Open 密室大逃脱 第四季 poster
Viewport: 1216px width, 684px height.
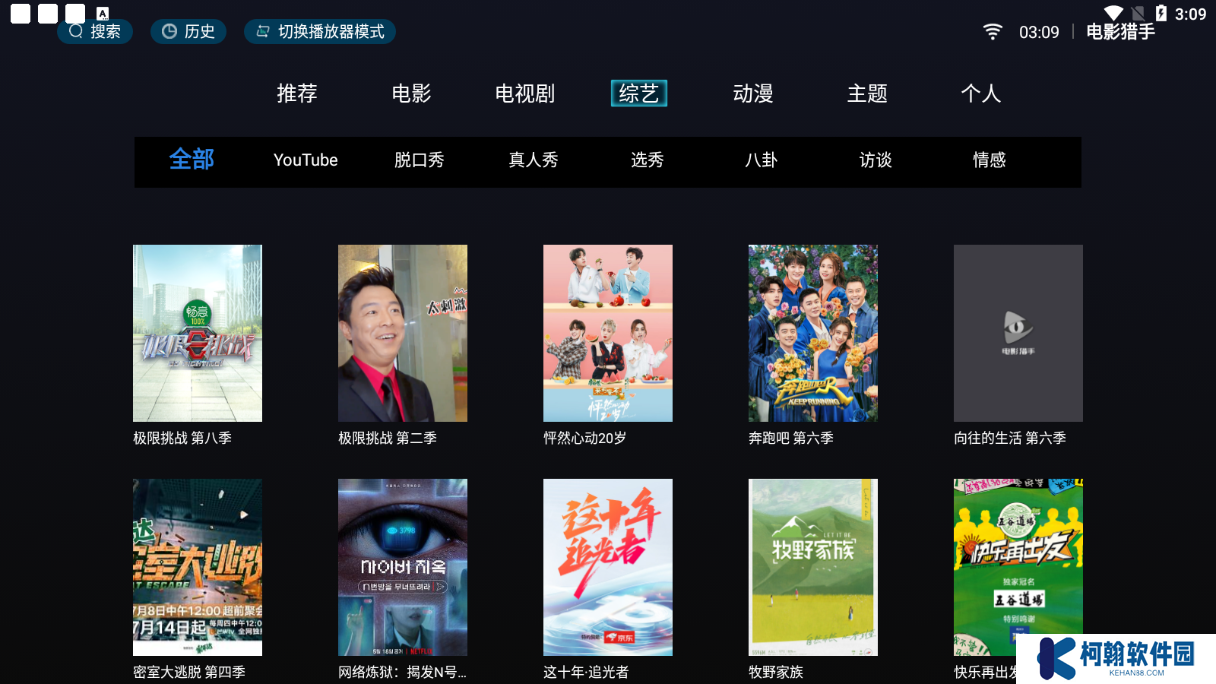coord(197,567)
